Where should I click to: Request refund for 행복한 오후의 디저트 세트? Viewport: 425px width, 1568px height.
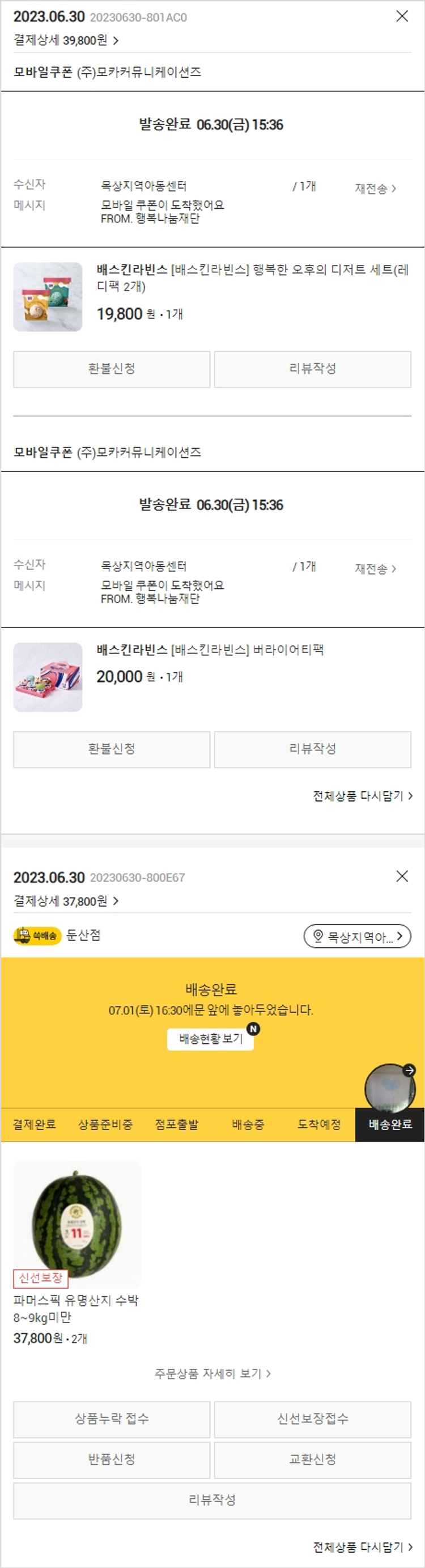click(x=112, y=369)
